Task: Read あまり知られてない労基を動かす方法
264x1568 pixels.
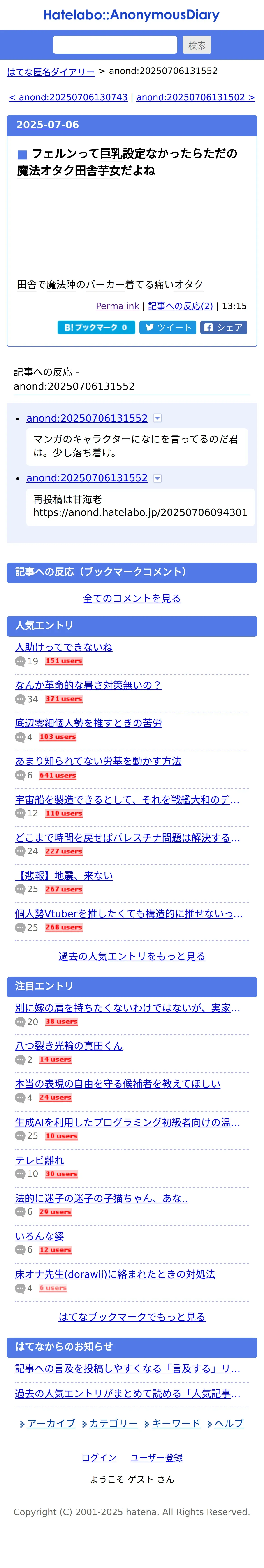Action: pos(98,761)
